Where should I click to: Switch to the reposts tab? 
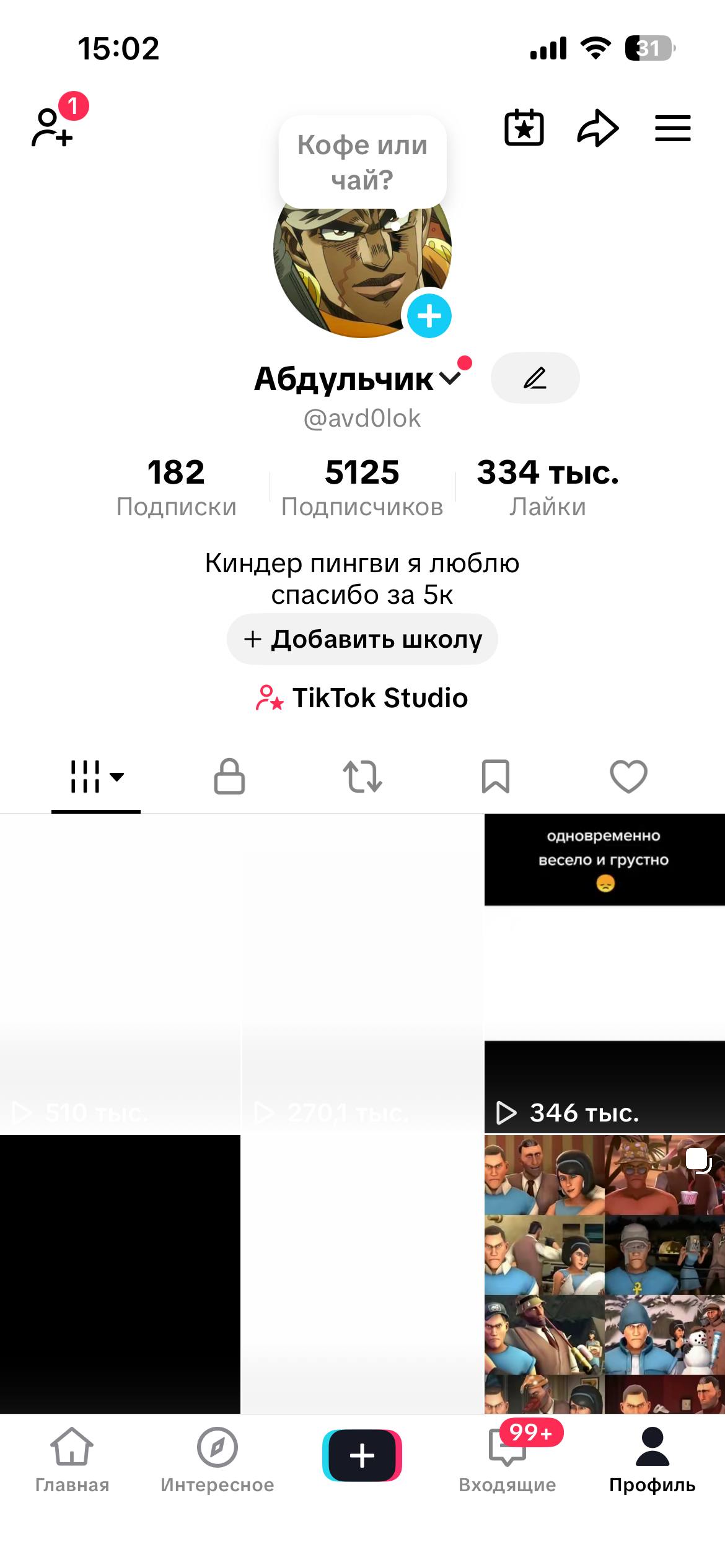[x=362, y=776]
